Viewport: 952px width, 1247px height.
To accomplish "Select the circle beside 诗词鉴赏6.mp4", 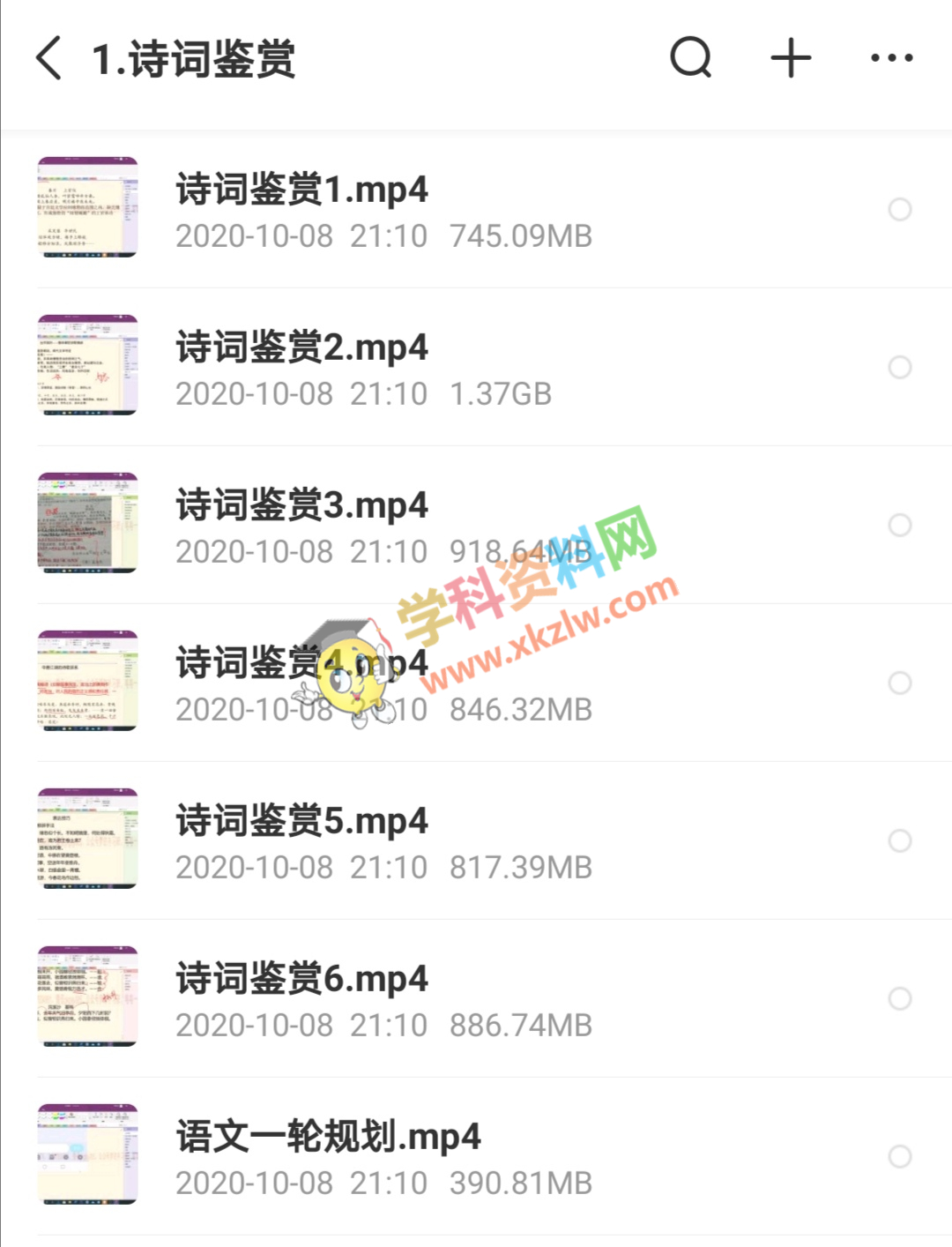I will [x=899, y=999].
